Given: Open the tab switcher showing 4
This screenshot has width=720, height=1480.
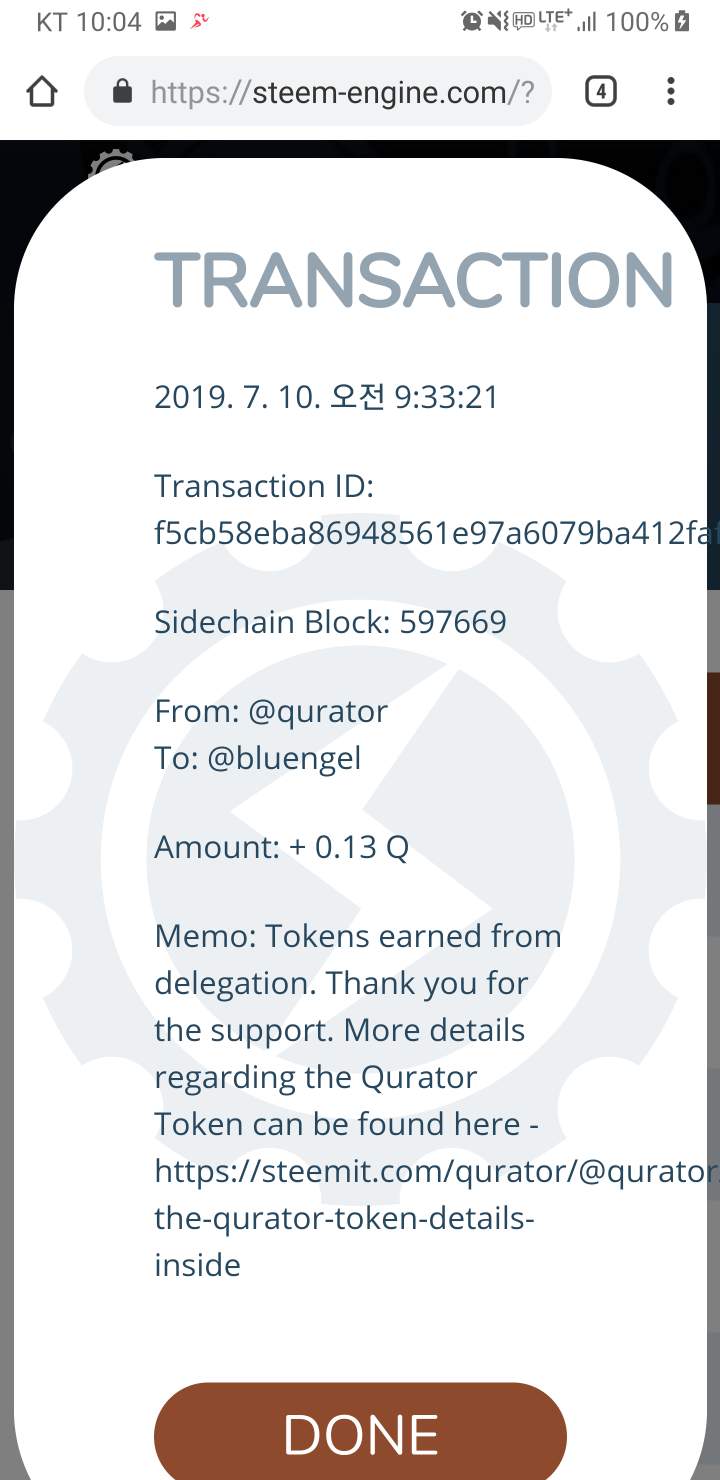Looking at the screenshot, I should pyautogui.click(x=600, y=92).
